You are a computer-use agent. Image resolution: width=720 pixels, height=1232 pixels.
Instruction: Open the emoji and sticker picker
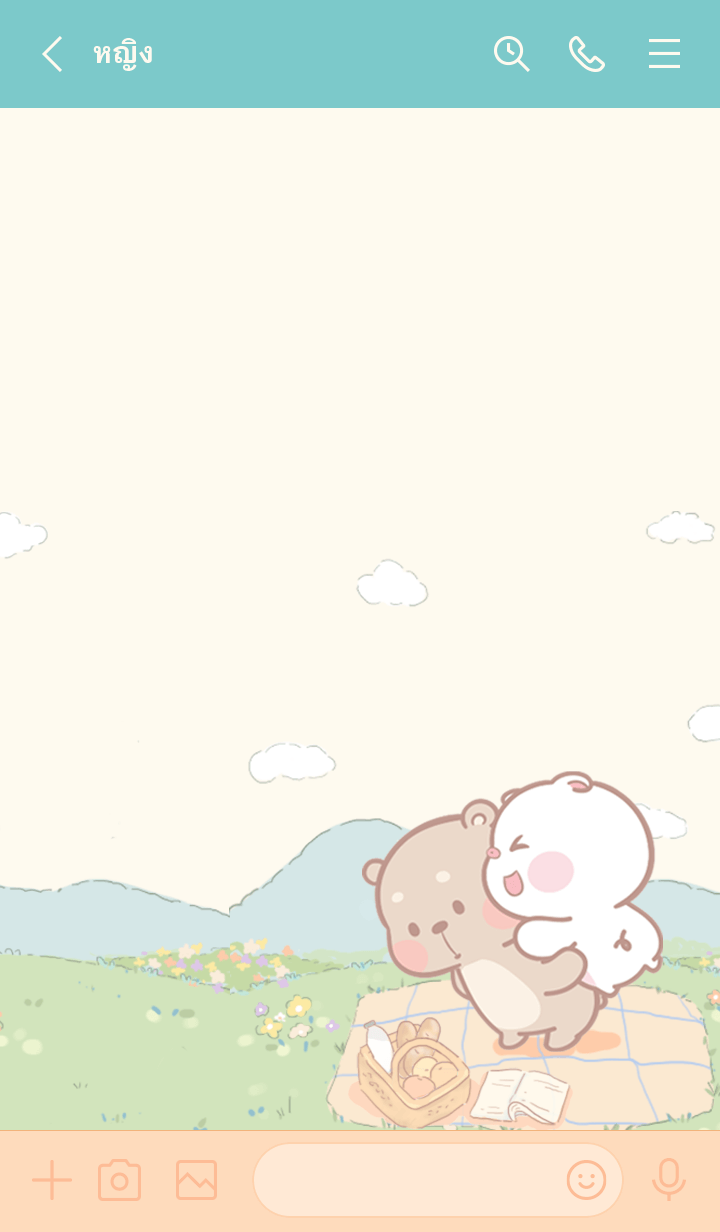coord(586,1181)
